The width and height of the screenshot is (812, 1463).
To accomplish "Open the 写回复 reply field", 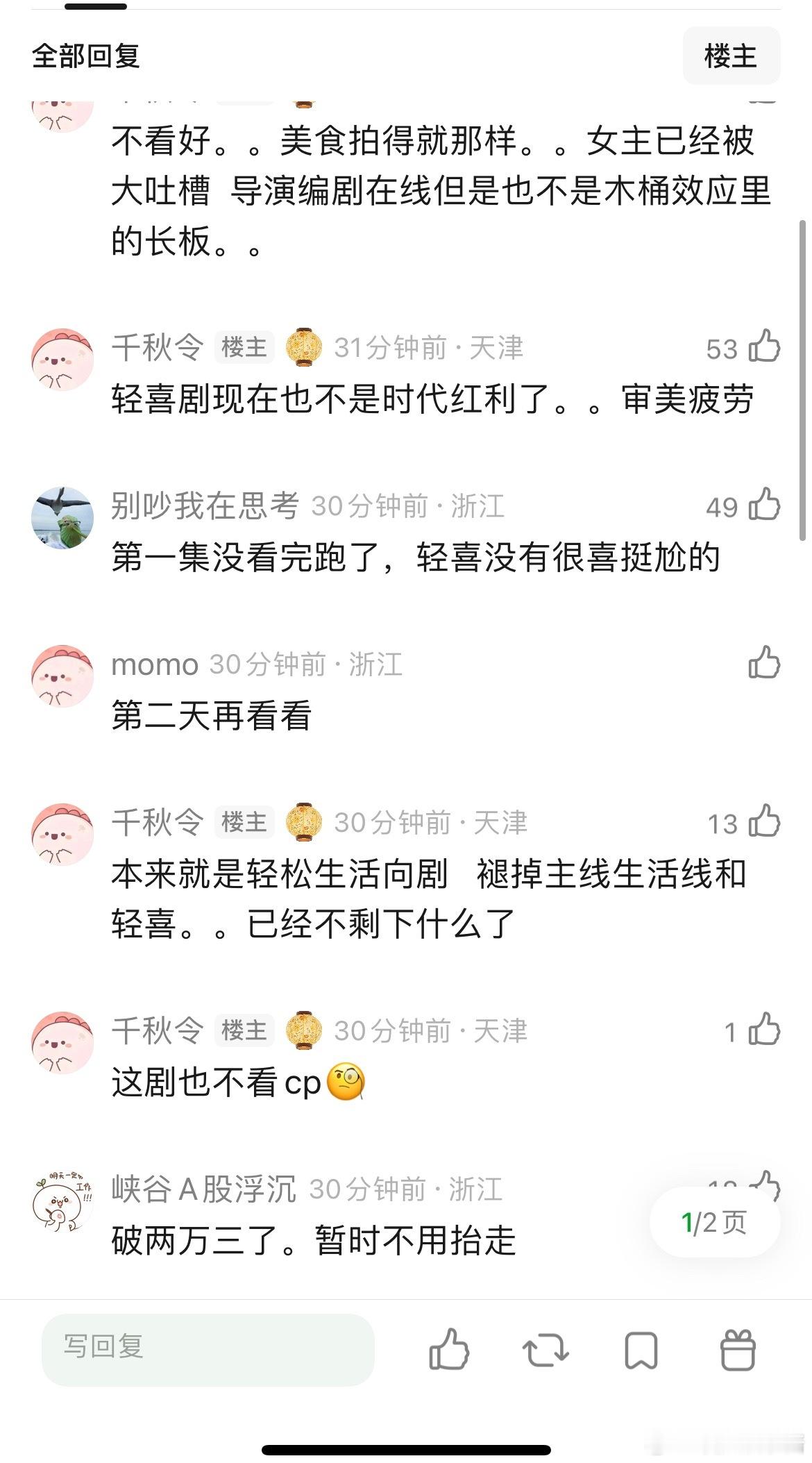I will coord(208,1349).
